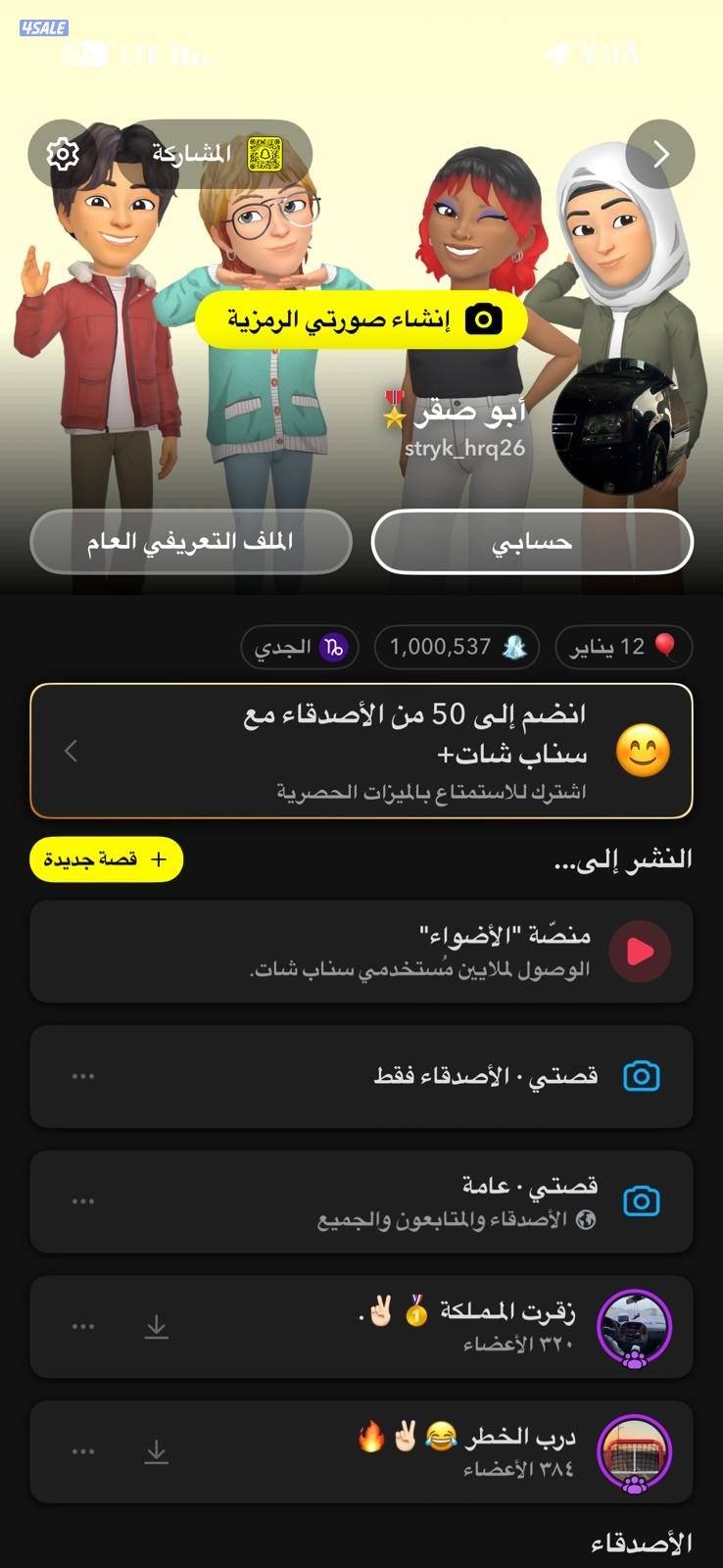723x1568 pixels.
Task: Tap the back arrow at top right
Action: coord(660,154)
